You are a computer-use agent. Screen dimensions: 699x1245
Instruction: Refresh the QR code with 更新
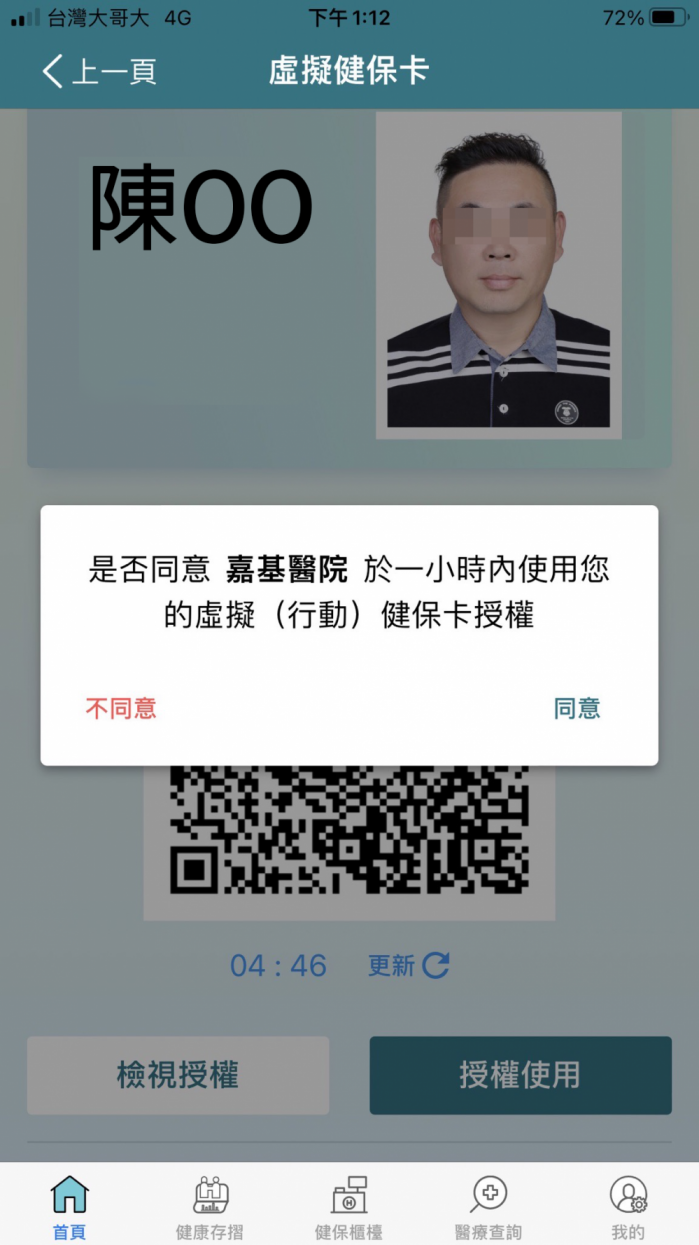pyautogui.click(x=409, y=965)
